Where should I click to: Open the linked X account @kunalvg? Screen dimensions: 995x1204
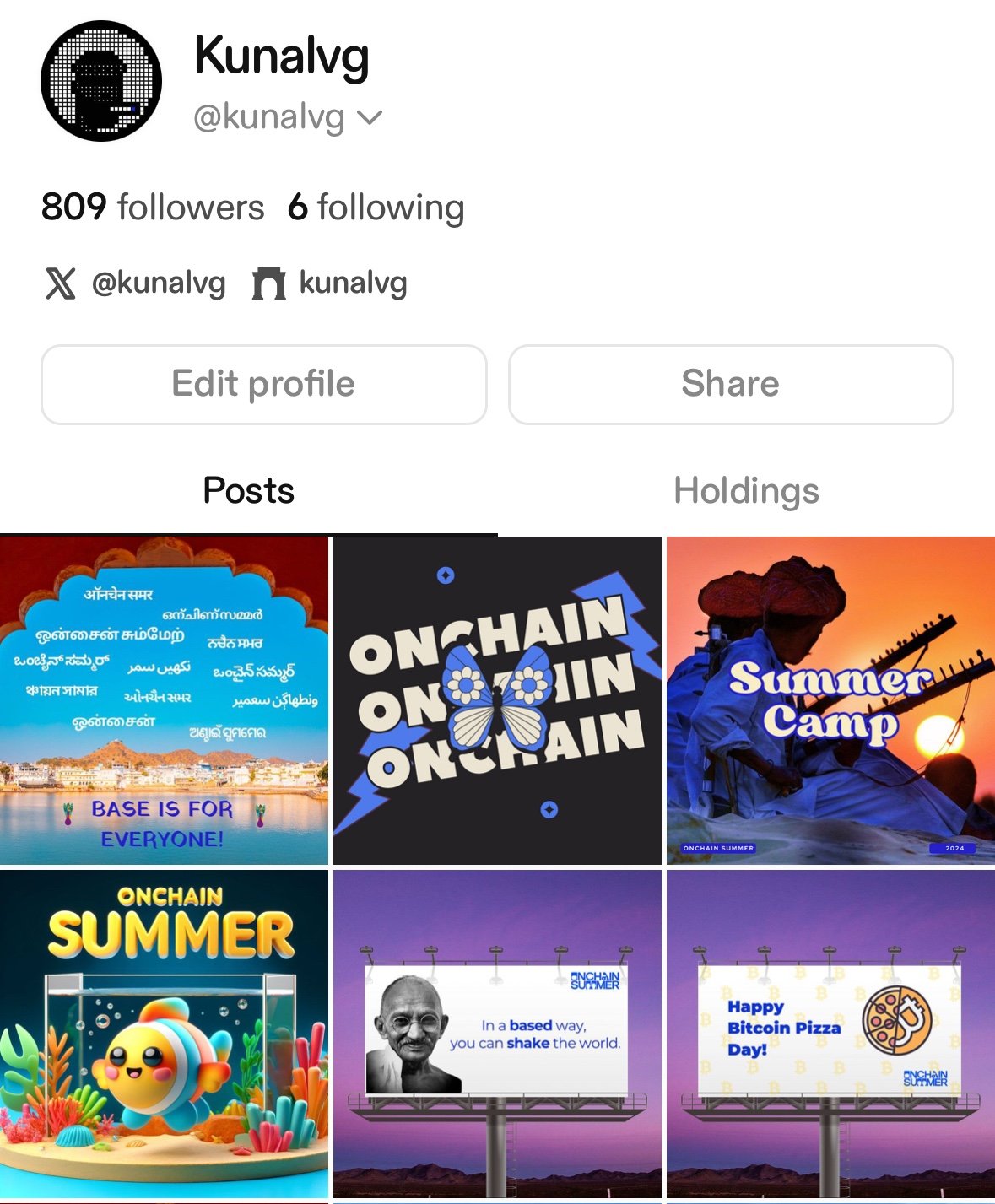click(x=135, y=283)
